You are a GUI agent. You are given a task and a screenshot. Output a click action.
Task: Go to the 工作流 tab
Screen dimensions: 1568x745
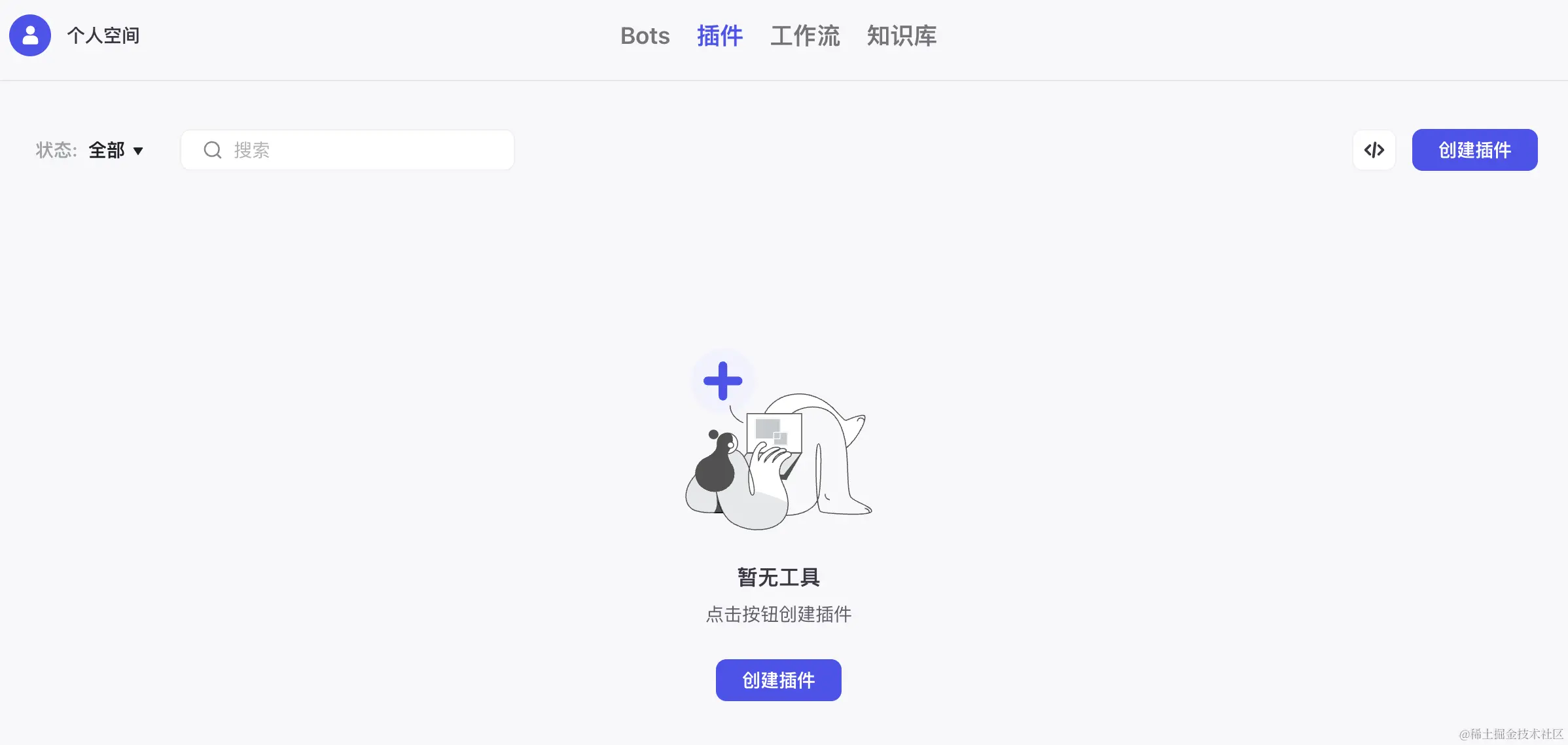(804, 36)
